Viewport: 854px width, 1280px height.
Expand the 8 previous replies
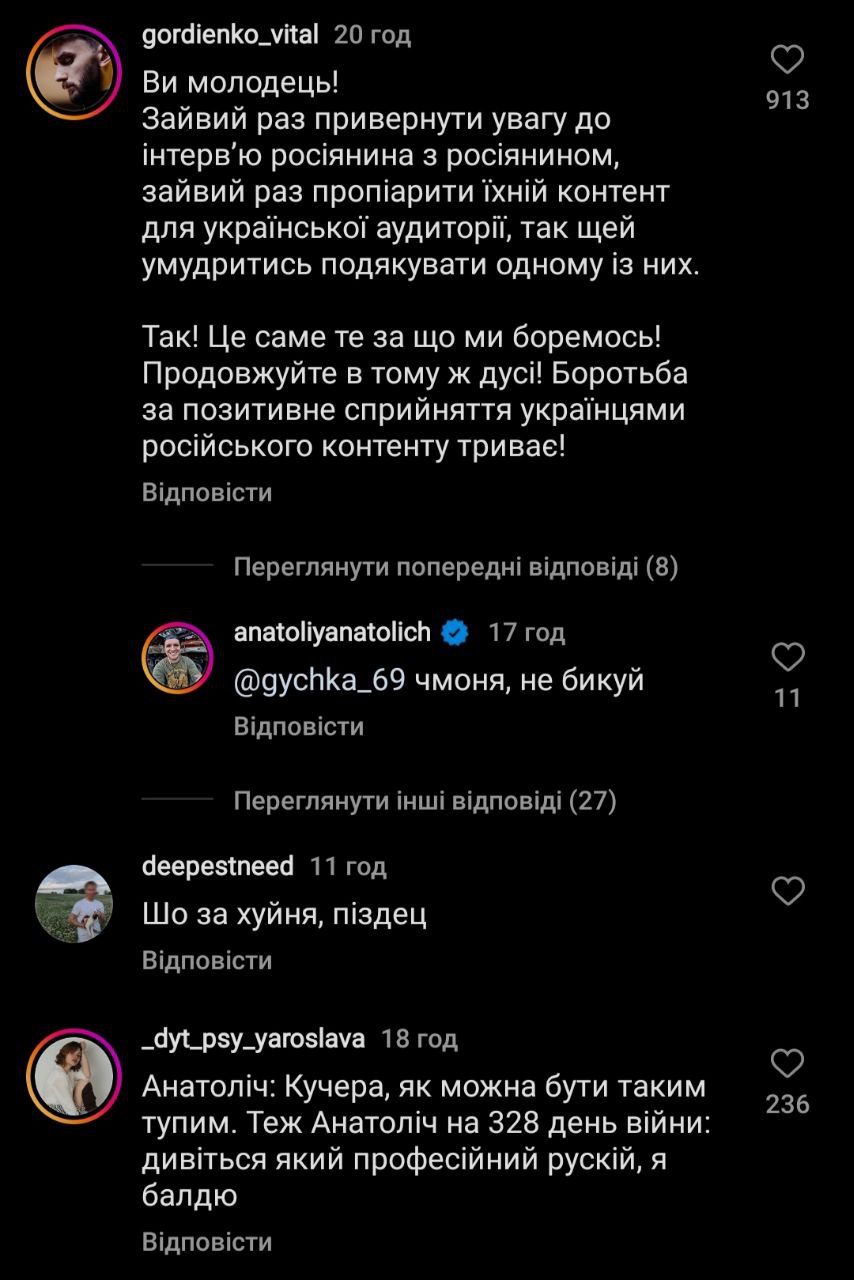click(x=455, y=568)
